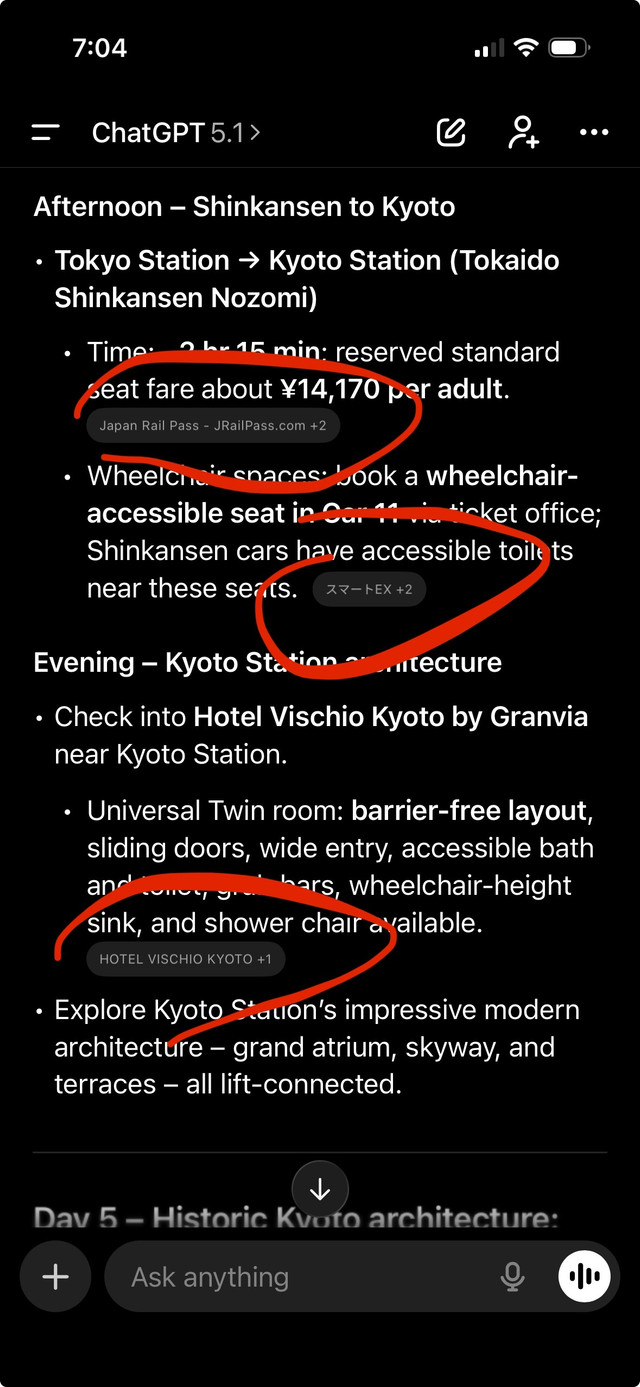Open the three-dot overflow menu
This screenshot has width=640, height=1387.
point(594,132)
